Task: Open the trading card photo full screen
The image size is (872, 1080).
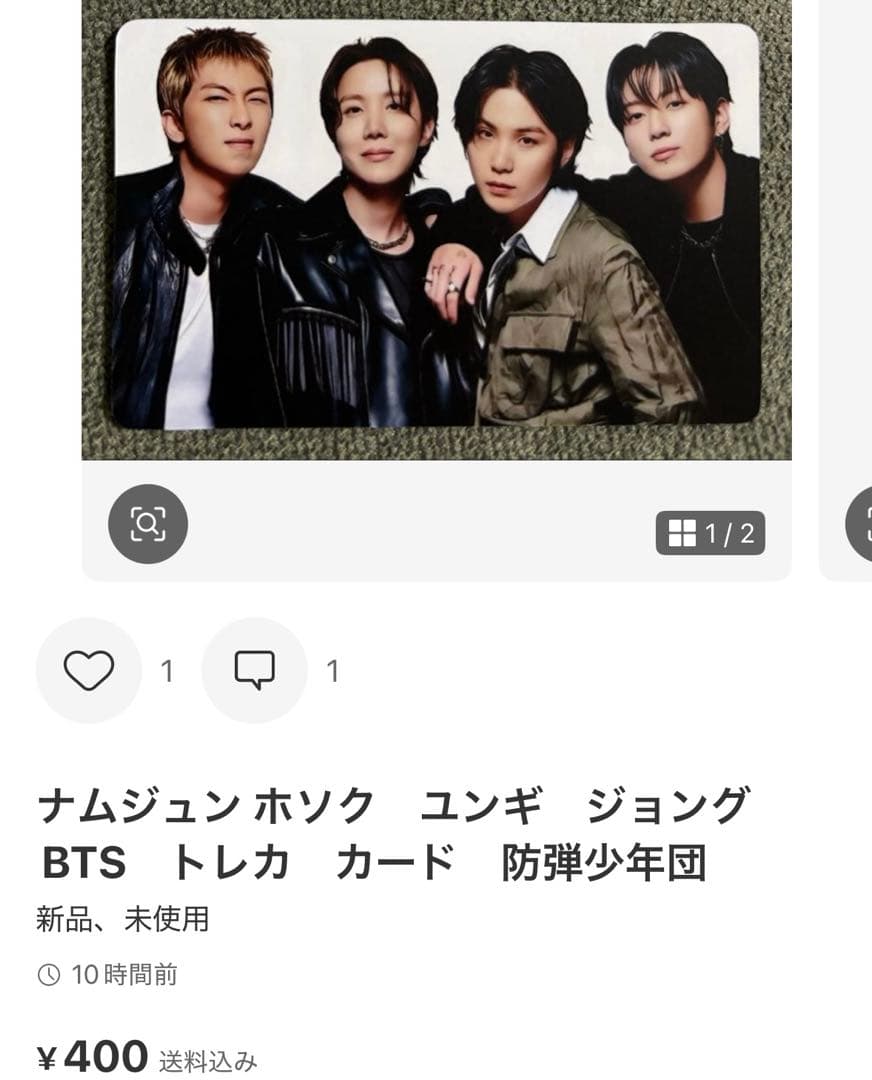Action: point(437,230)
